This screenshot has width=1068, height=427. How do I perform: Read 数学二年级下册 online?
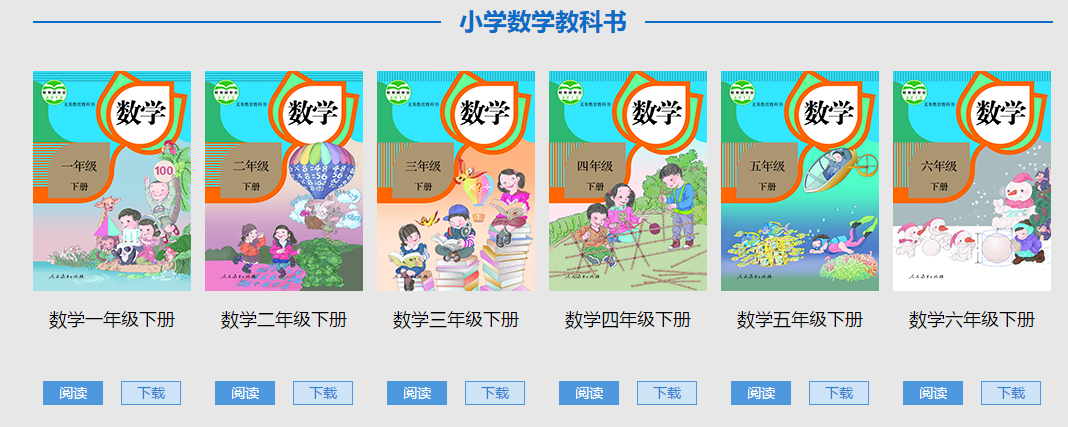click(x=245, y=393)
